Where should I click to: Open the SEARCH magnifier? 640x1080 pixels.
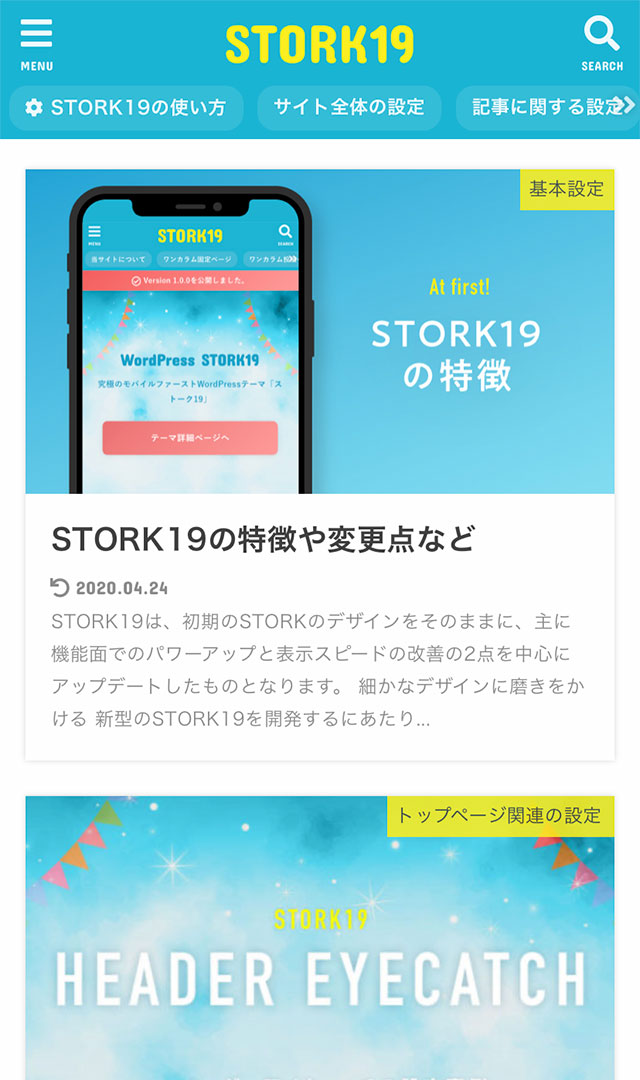tap(602, 44)
